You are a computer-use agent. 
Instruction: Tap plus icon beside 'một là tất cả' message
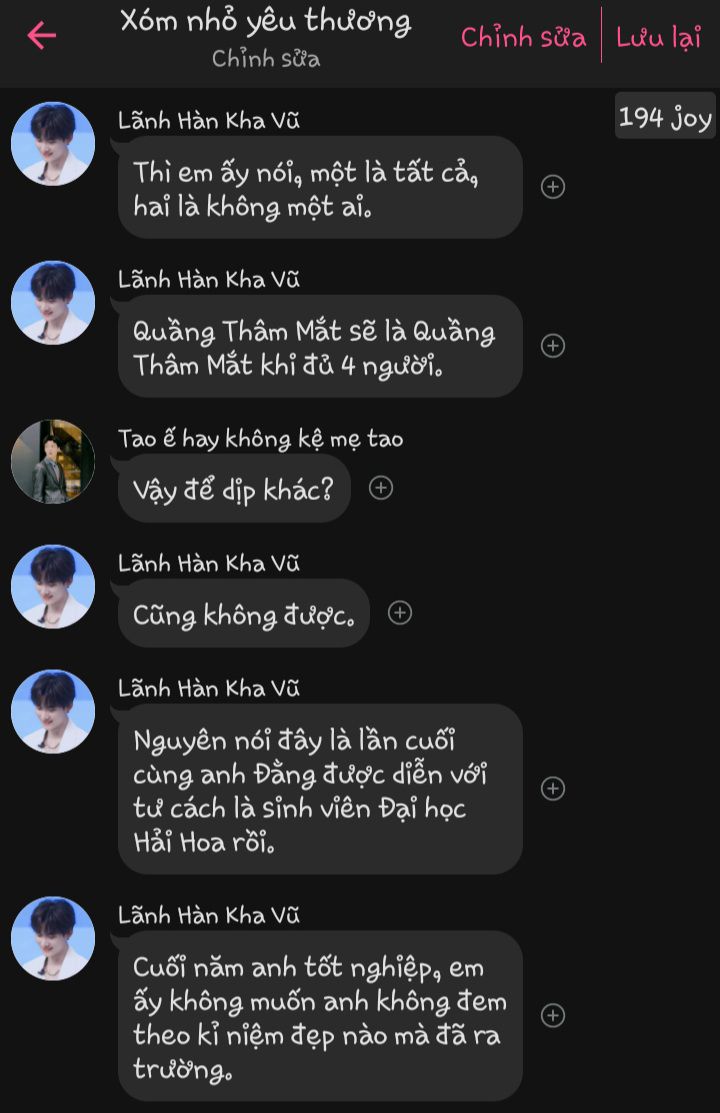[553, 187]
